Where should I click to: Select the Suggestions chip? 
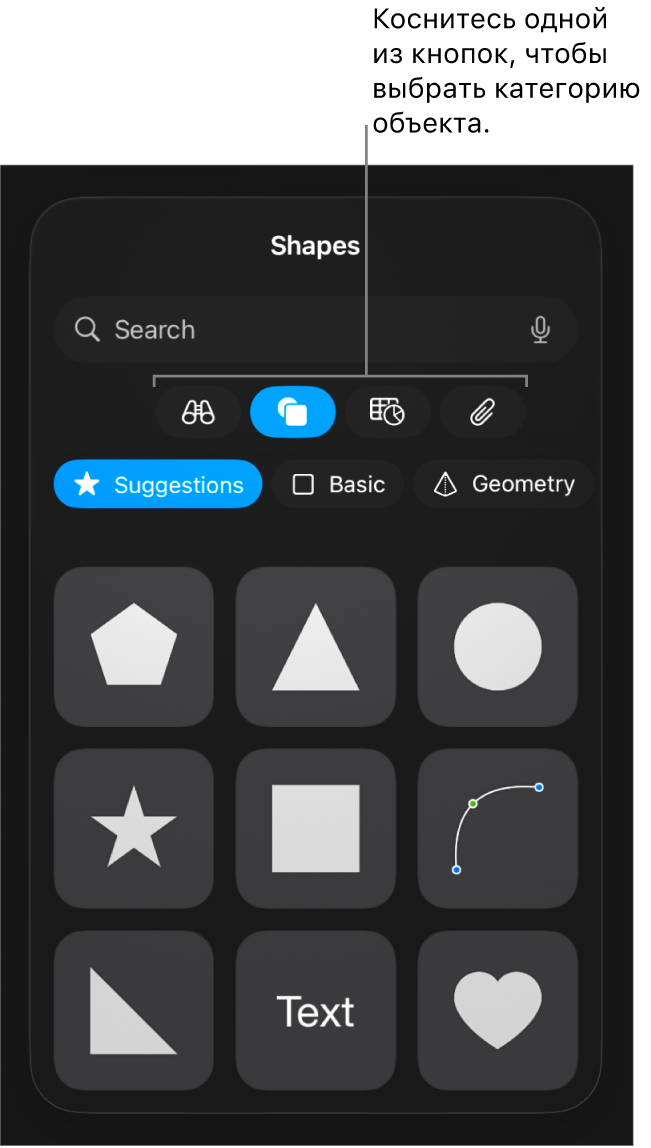click(x=158, y=485)
